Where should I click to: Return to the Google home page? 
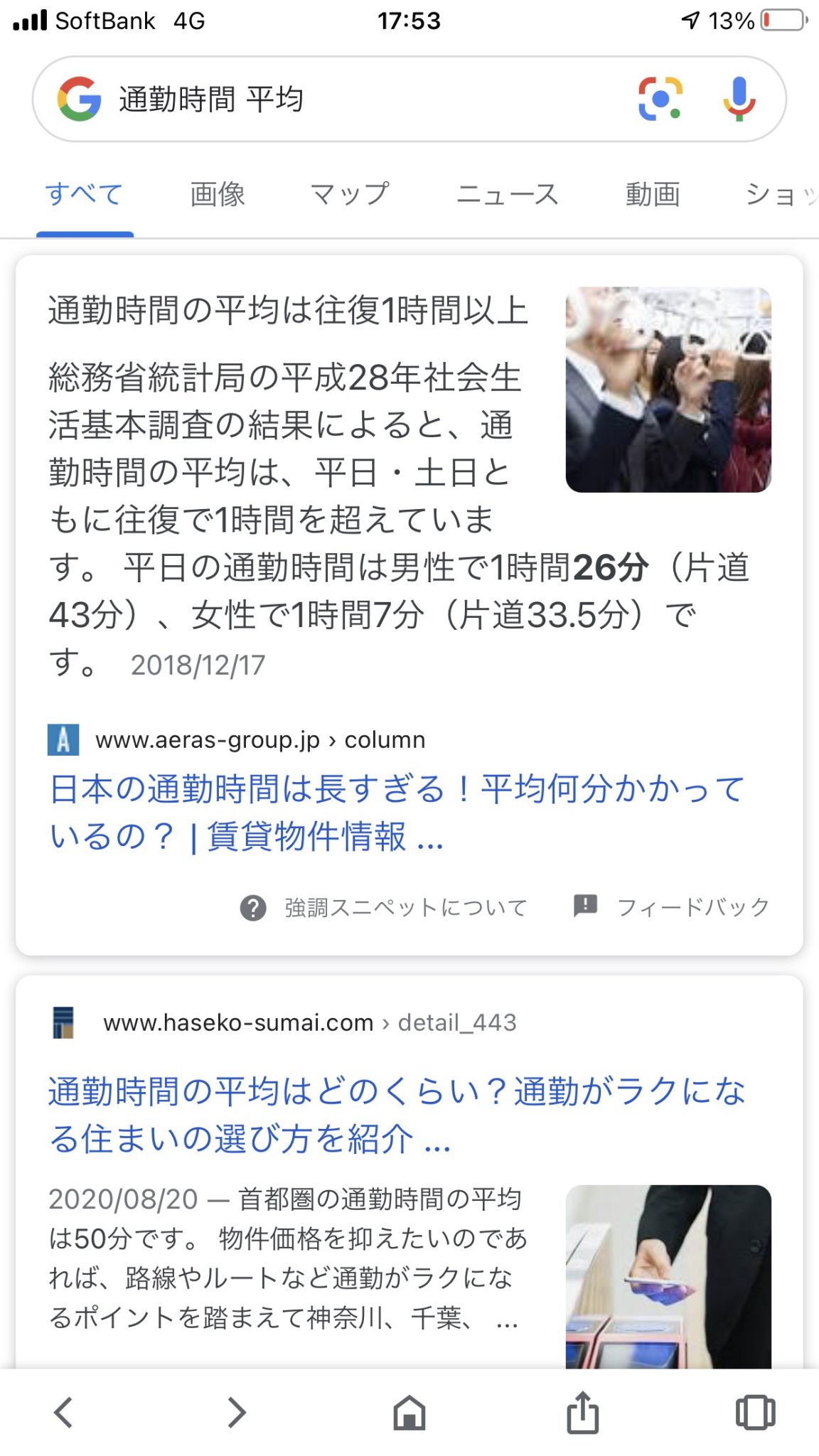click(x=409, y=1412)
